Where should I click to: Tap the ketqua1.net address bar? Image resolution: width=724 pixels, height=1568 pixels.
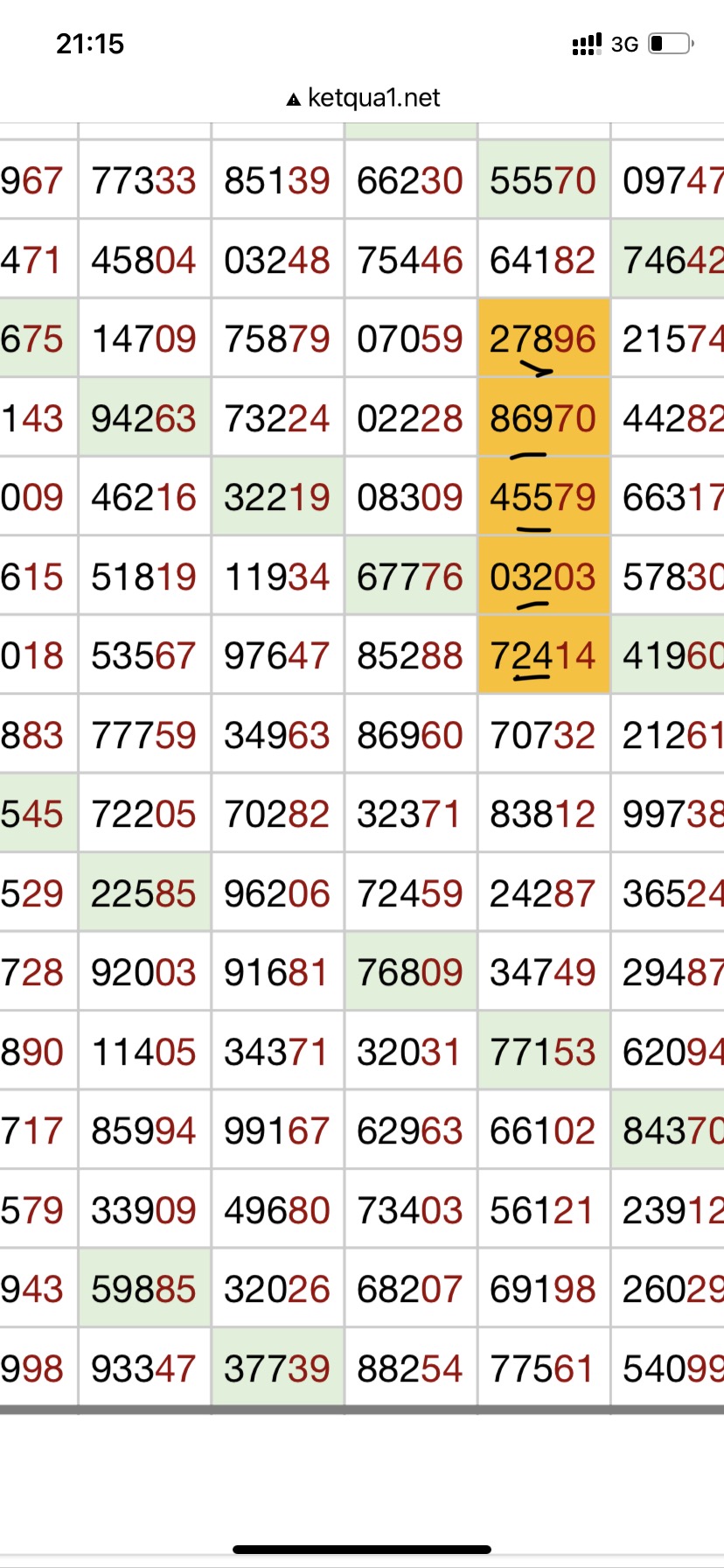click(363, 98)
